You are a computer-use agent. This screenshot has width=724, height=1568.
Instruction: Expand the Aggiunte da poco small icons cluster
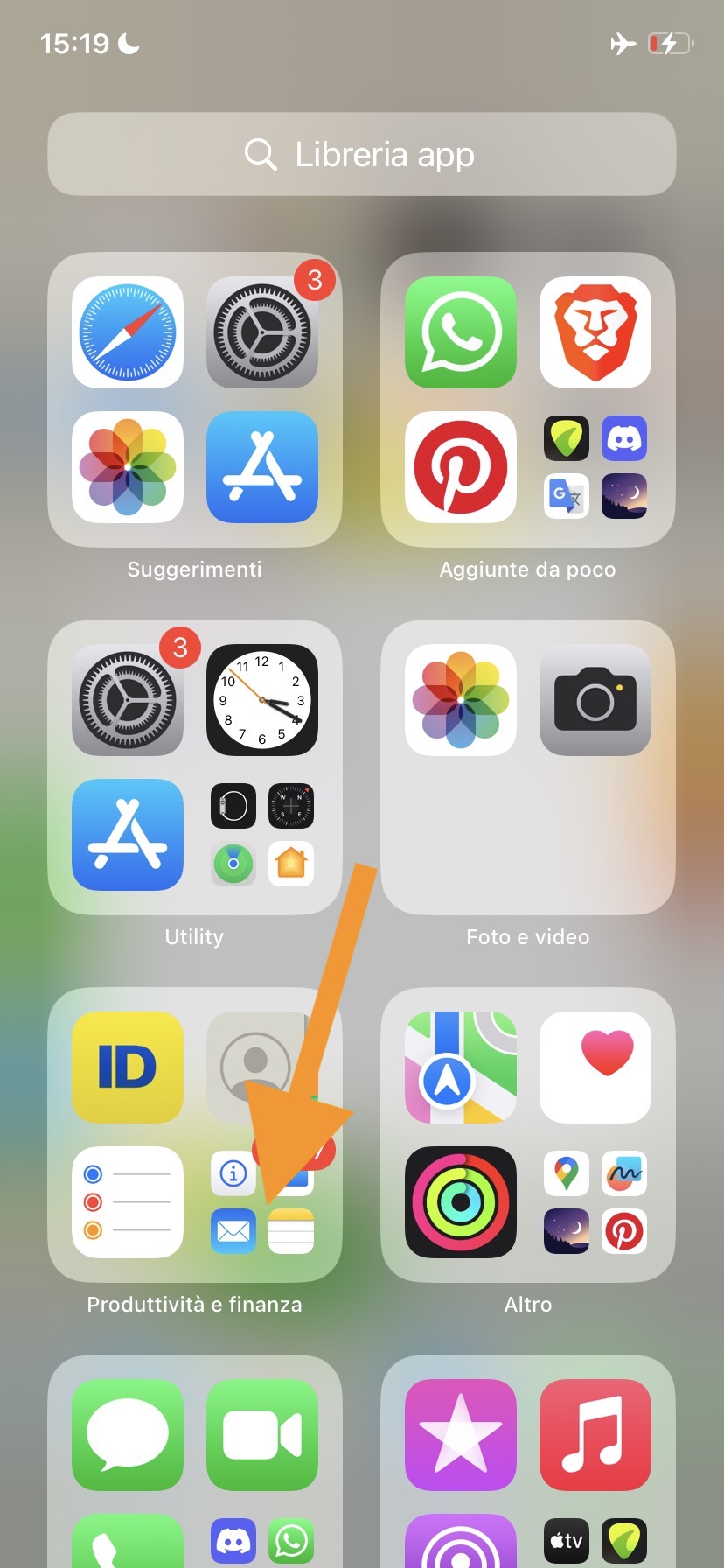click(x=595, y=467)
